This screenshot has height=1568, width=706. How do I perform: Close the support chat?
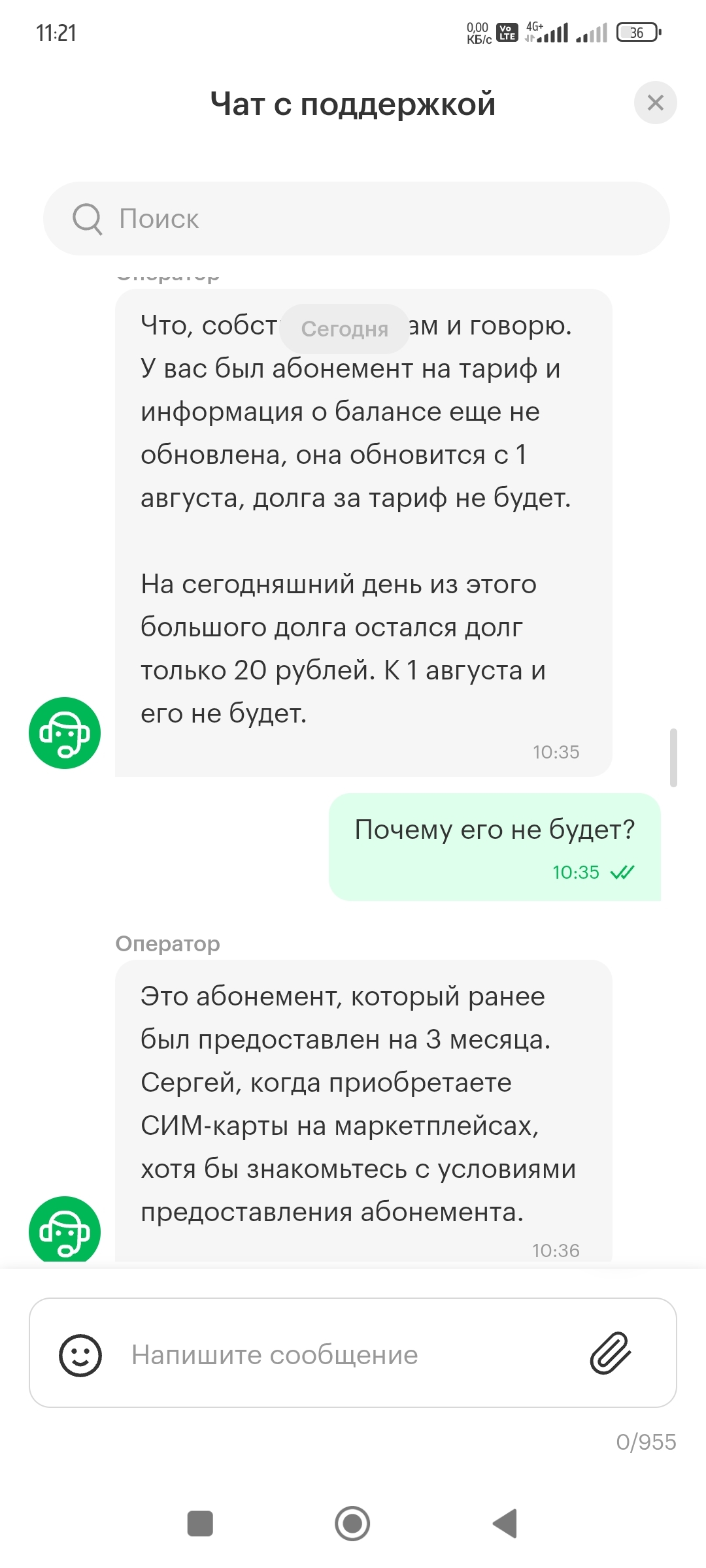(x=655, y=103)
